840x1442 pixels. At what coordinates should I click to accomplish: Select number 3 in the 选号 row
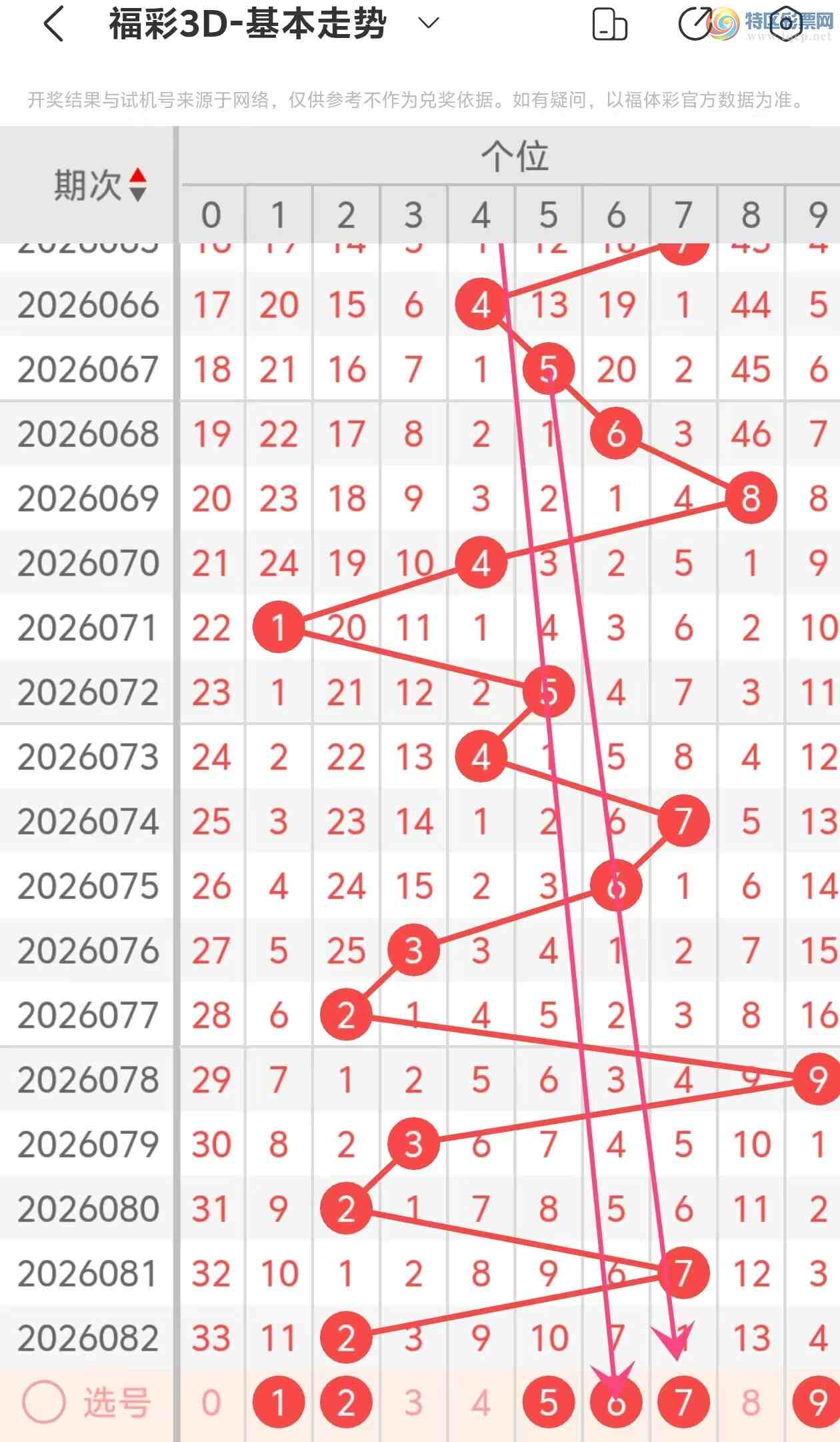413,1403
